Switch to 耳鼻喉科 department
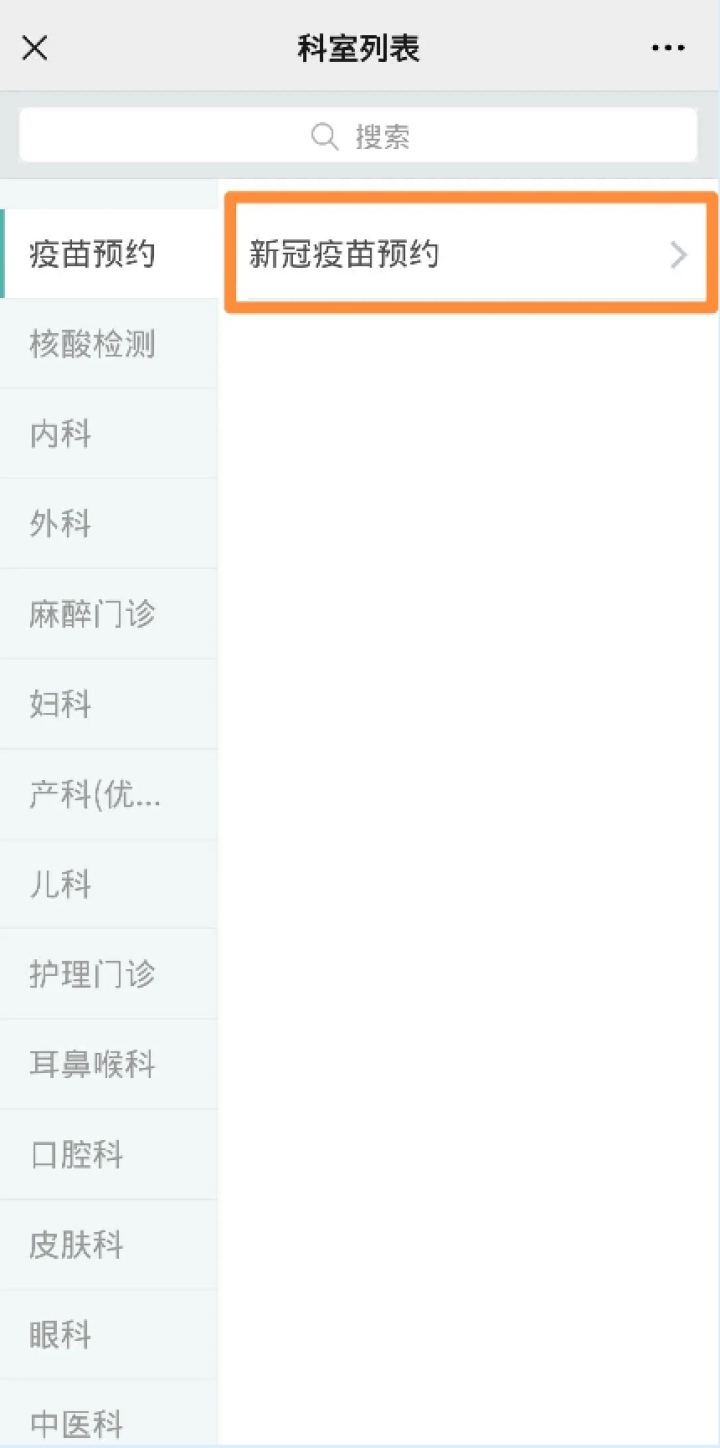 [x=108, y=1064]
